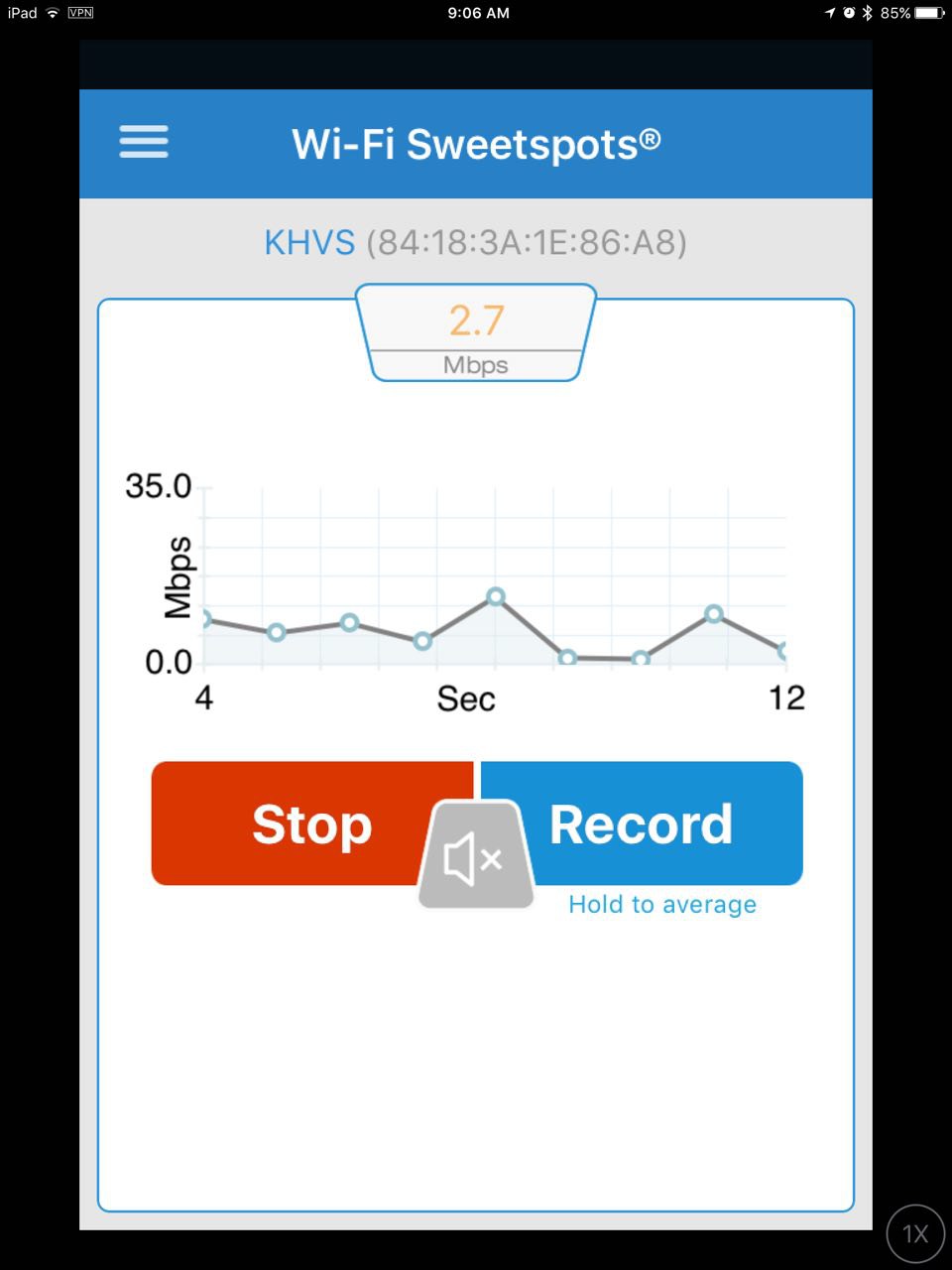Tap Record to save the reading
This screenshot has width=952, height=1270.
(654, 824)
